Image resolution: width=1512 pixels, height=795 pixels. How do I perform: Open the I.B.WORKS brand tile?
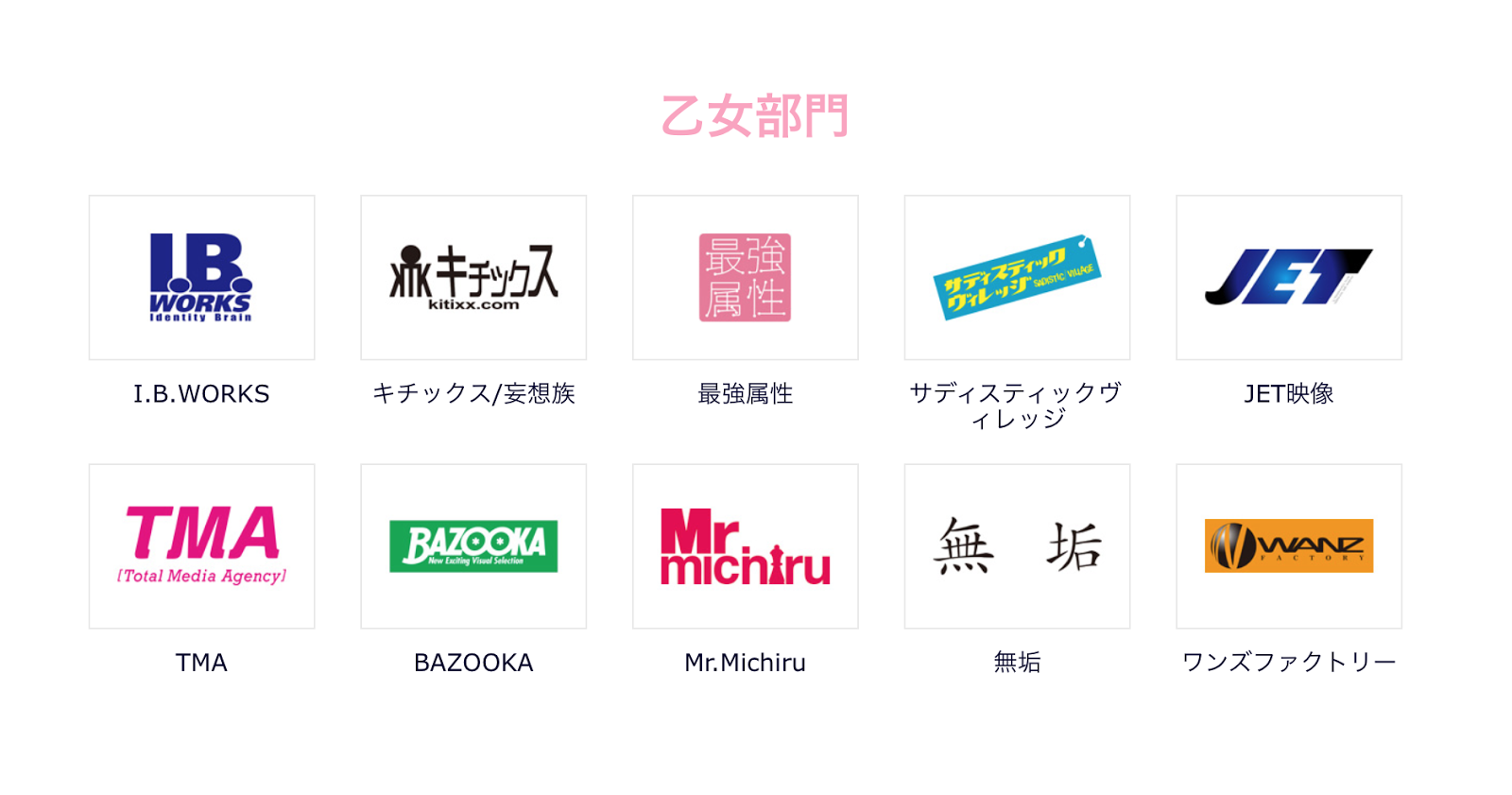point(201,278)
